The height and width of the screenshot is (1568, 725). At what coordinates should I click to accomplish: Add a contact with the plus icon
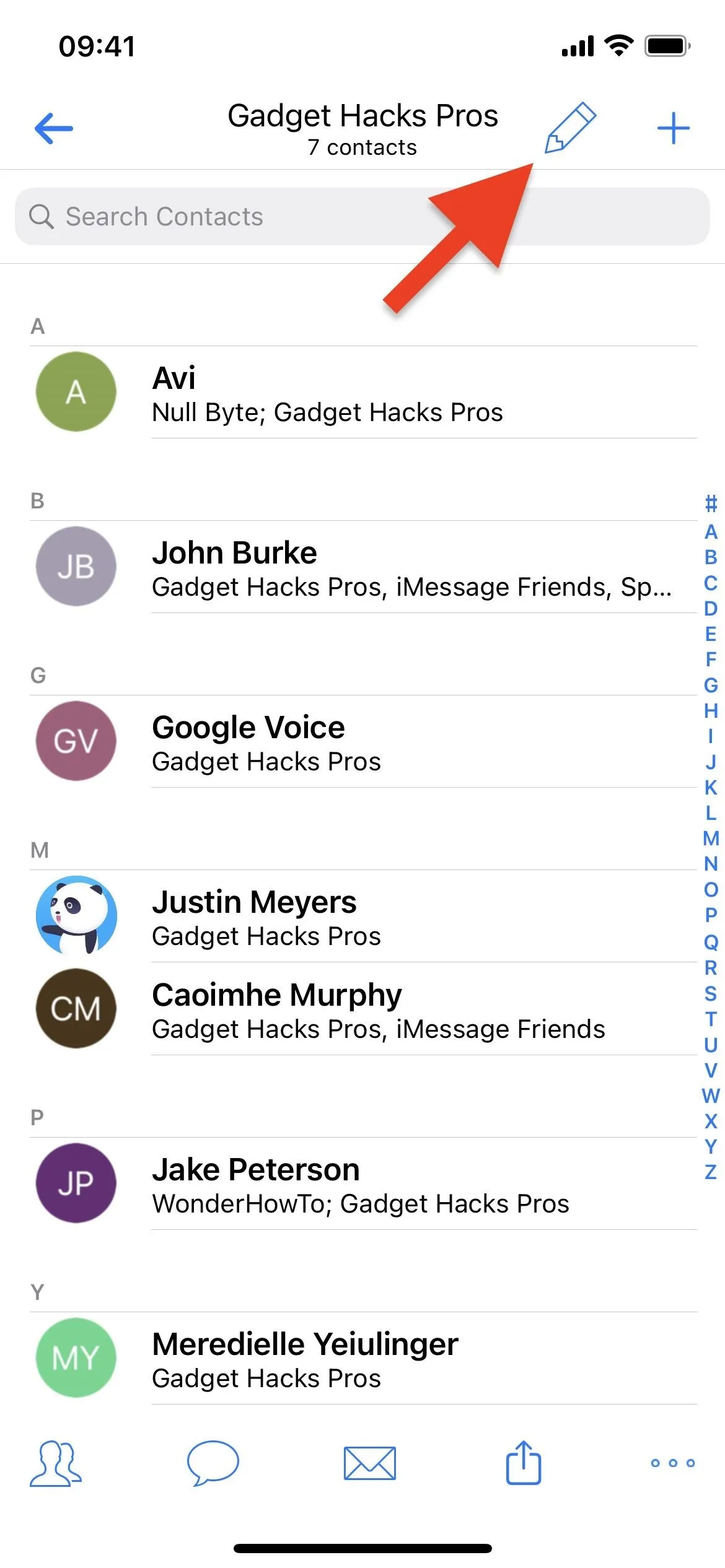tap(674, 128)
